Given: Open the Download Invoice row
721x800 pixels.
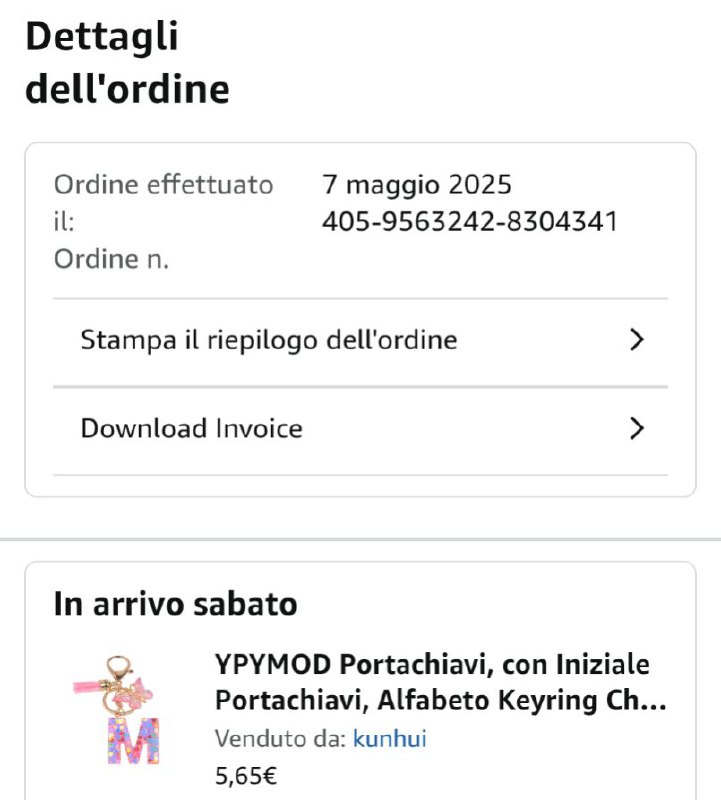Looking at the screenshot, I should coord(359,429).
